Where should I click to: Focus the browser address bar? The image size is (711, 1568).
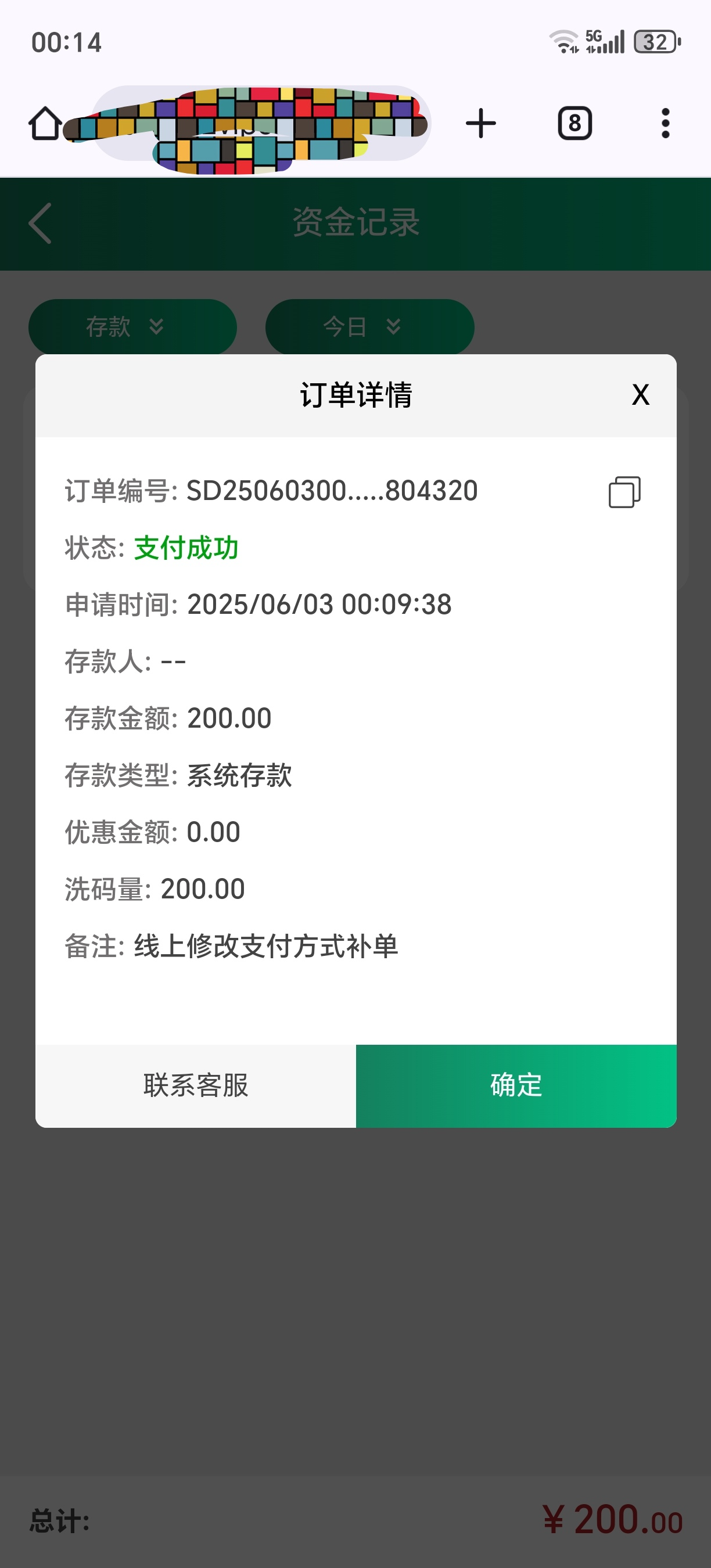pyautogui.click(x=262, y=124)
